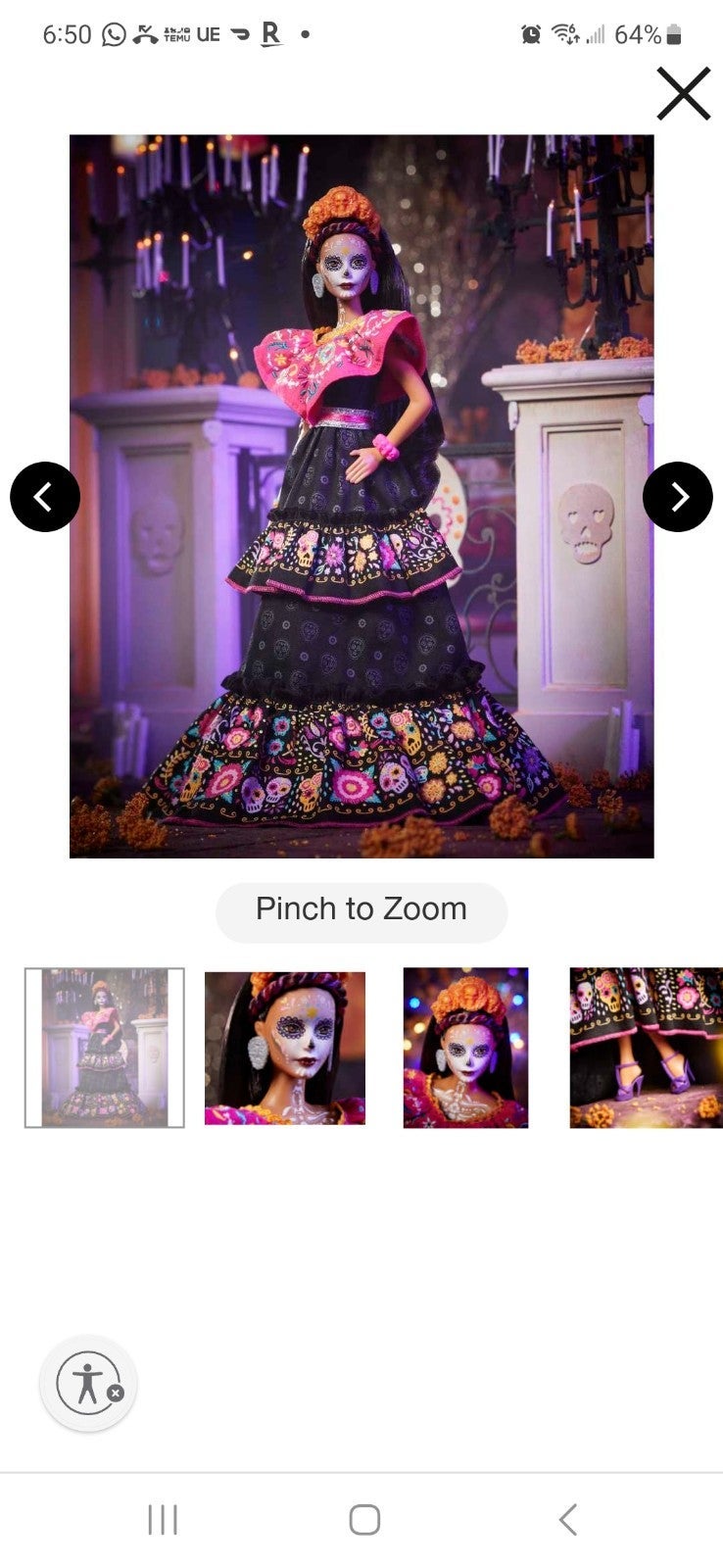View the front-facing face thumbnail
The height and width of the screenshot is (1568, 723).
point(465,1048)
